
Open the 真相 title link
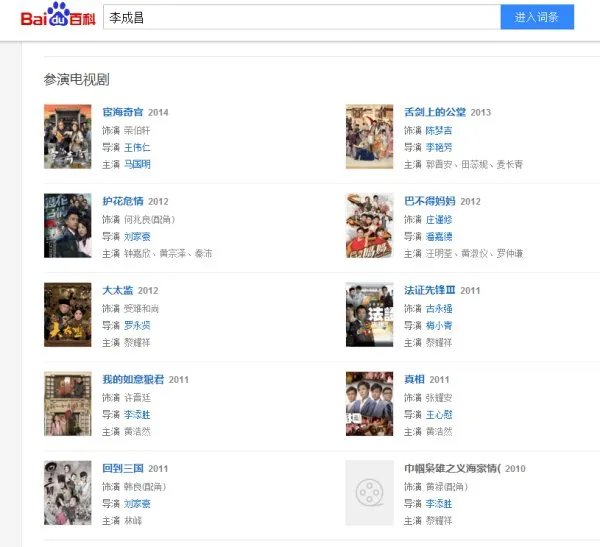click(414, 380)
